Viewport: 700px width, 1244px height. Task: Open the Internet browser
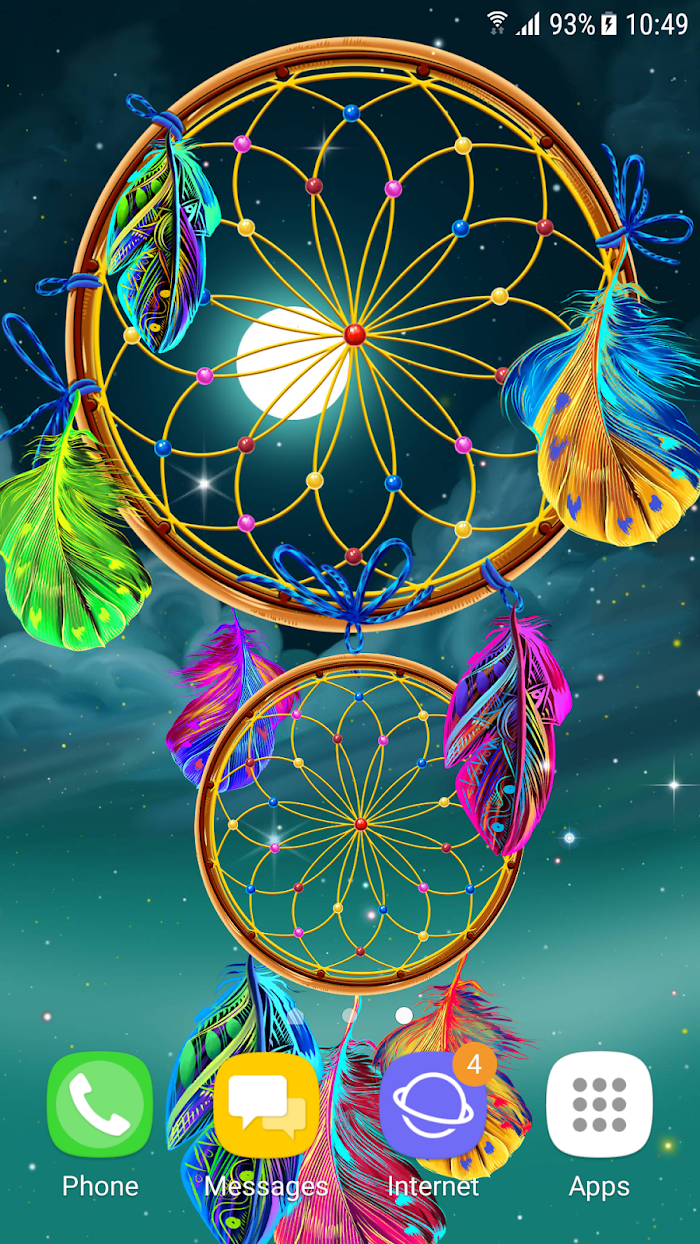432,1104
